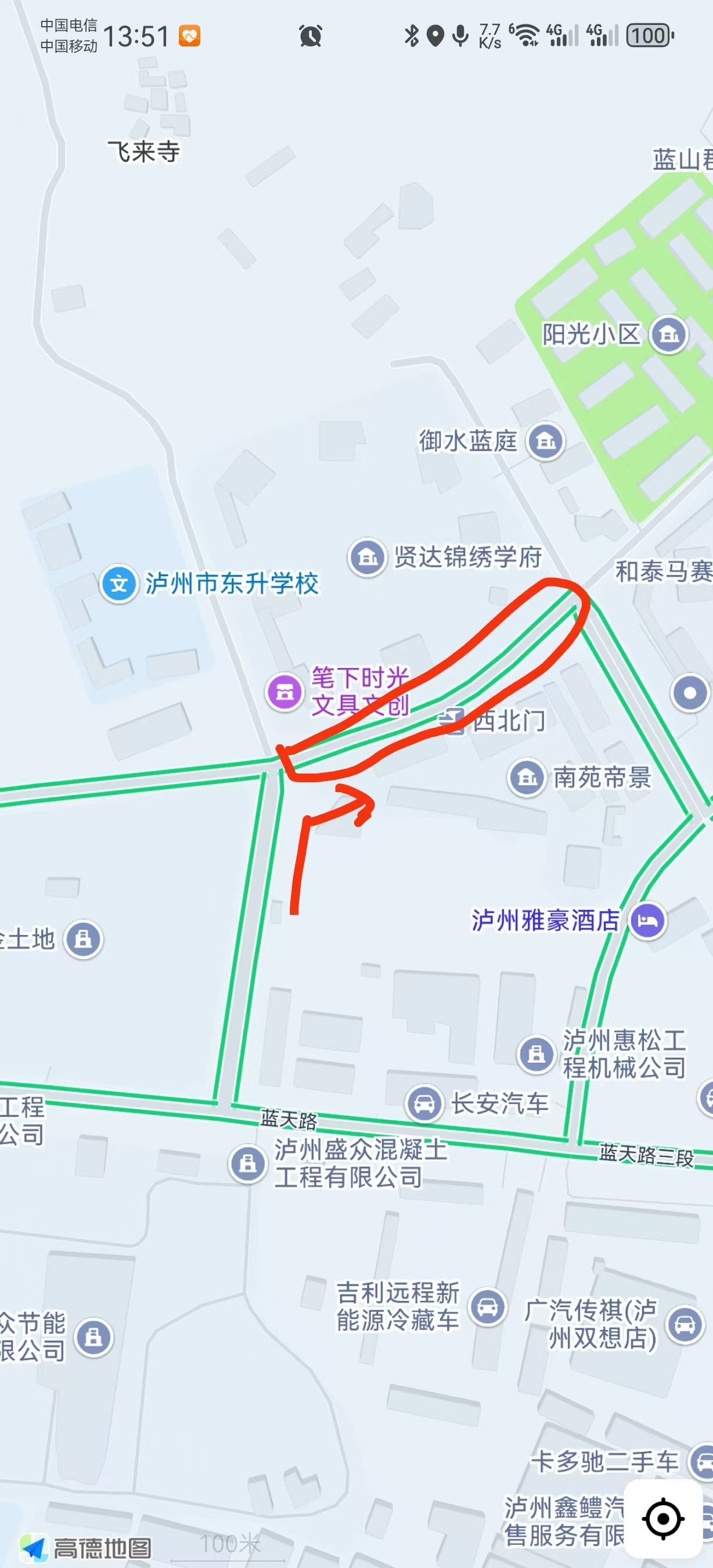
Task: Tap the 广汽传祺(泸州双想店) dealer marker
Action: coord(685,1325)
